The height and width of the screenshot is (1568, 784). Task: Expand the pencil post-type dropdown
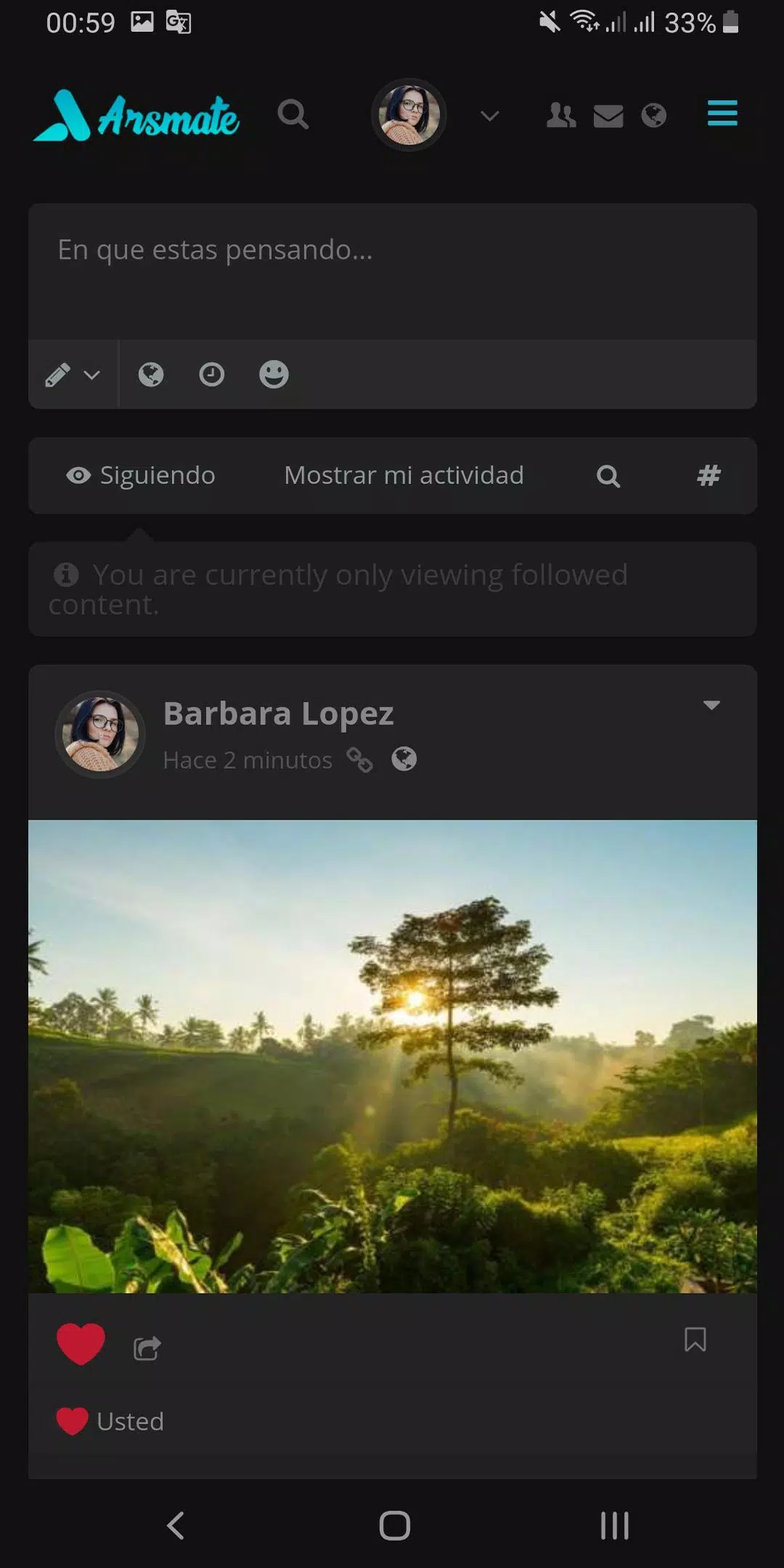pos(73,375)
